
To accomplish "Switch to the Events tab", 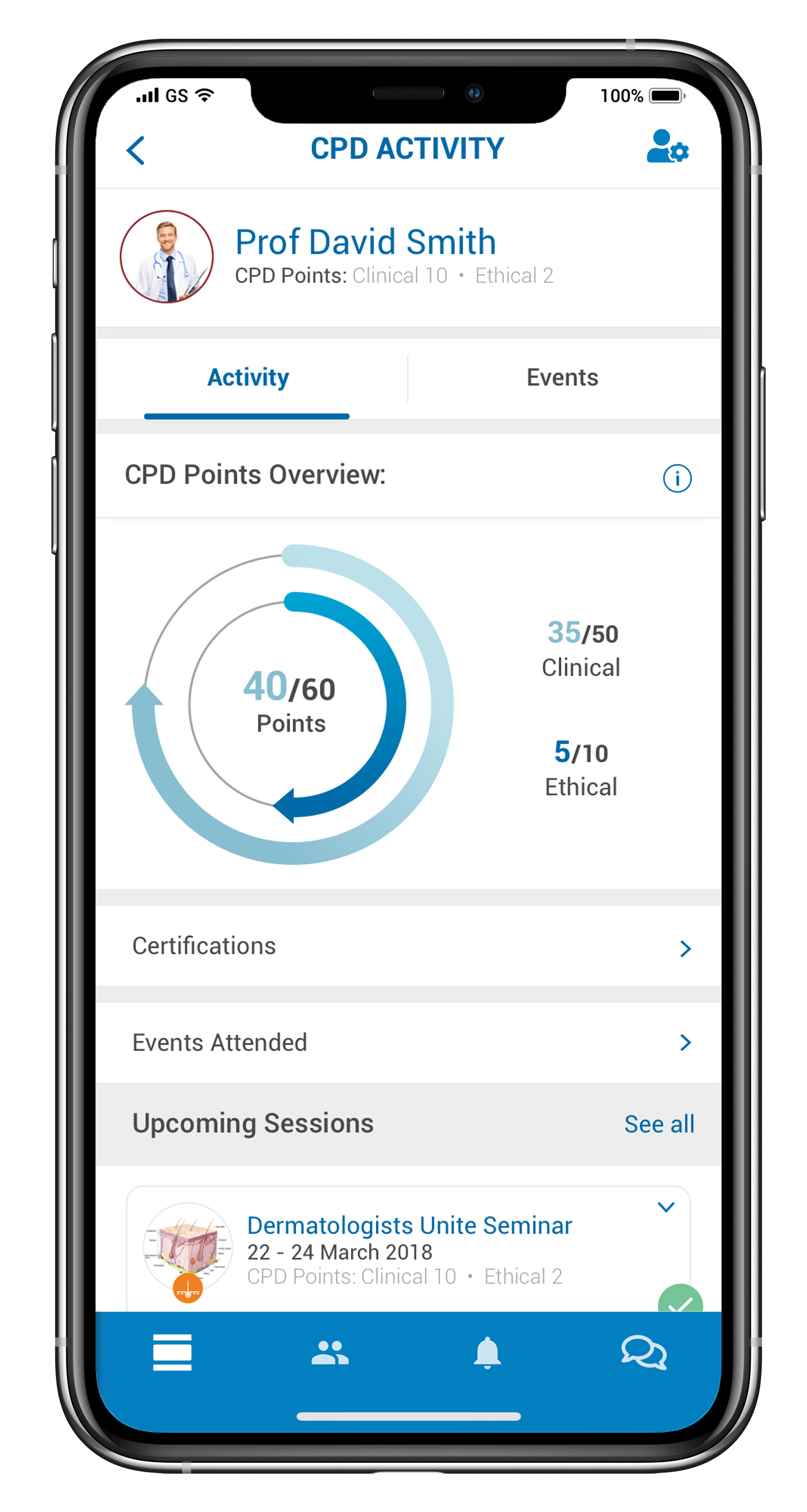I will (x=562, y=378).
